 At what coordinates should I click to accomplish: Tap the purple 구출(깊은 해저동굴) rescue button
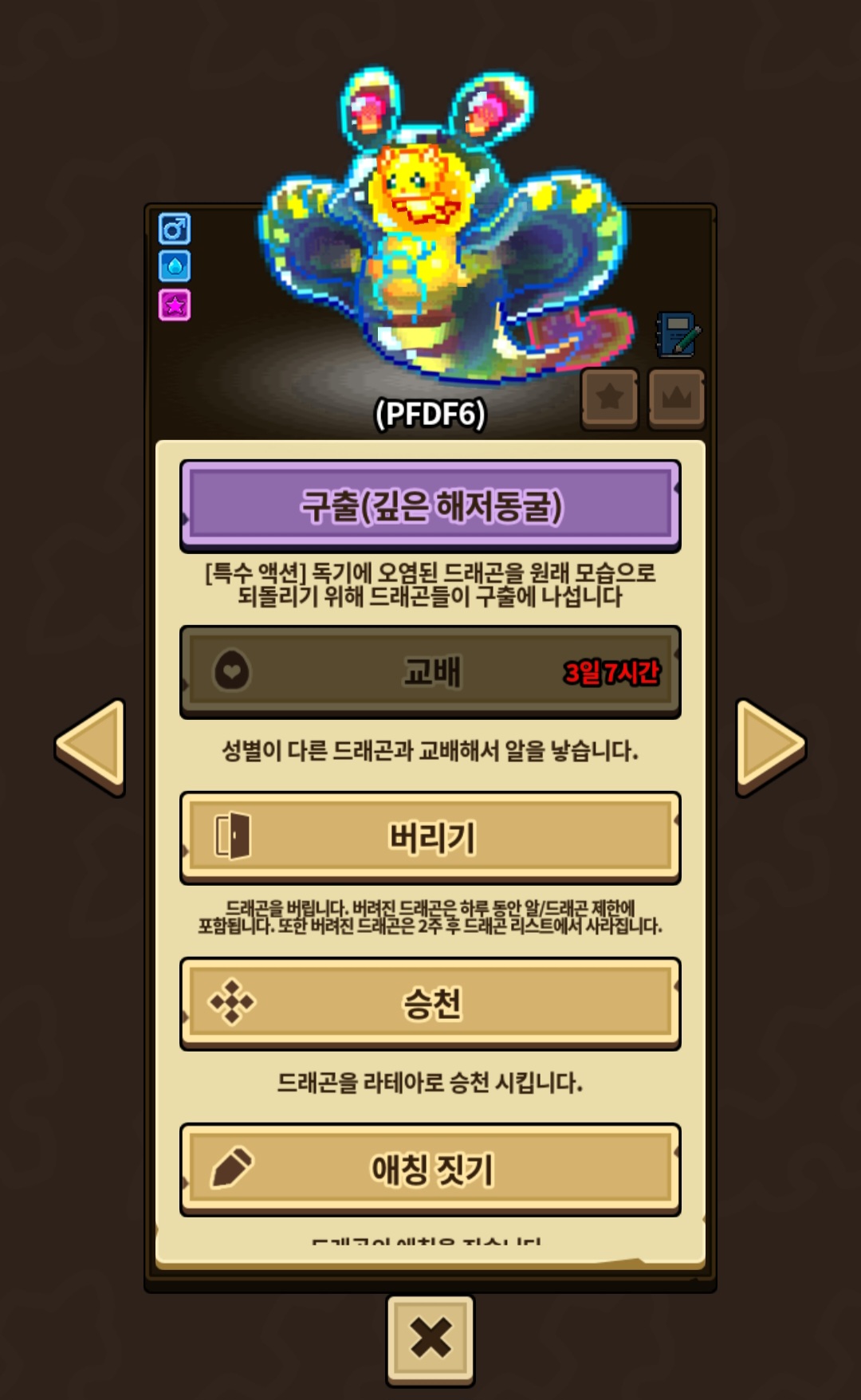tap(431, 505)
